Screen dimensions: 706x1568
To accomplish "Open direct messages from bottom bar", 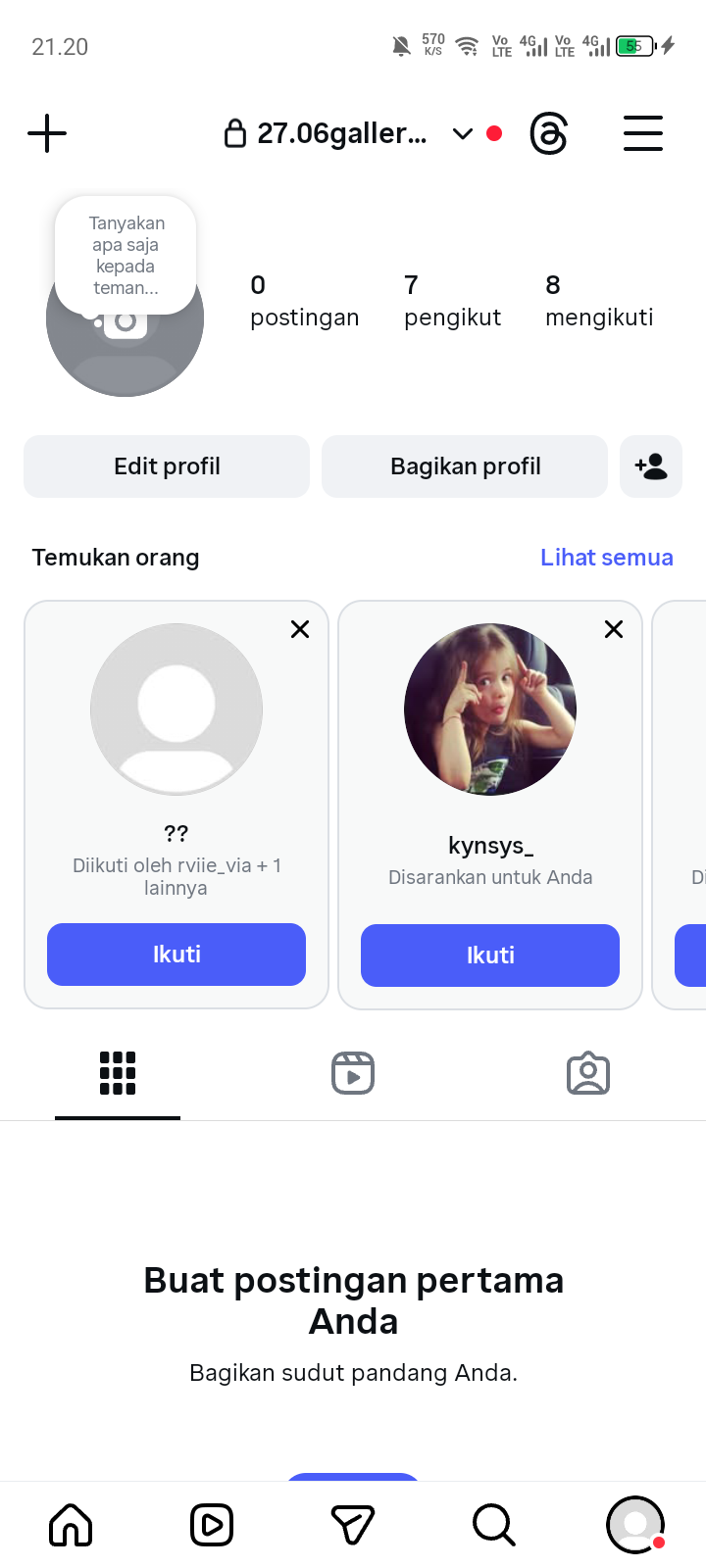I will click(353, 1525).
